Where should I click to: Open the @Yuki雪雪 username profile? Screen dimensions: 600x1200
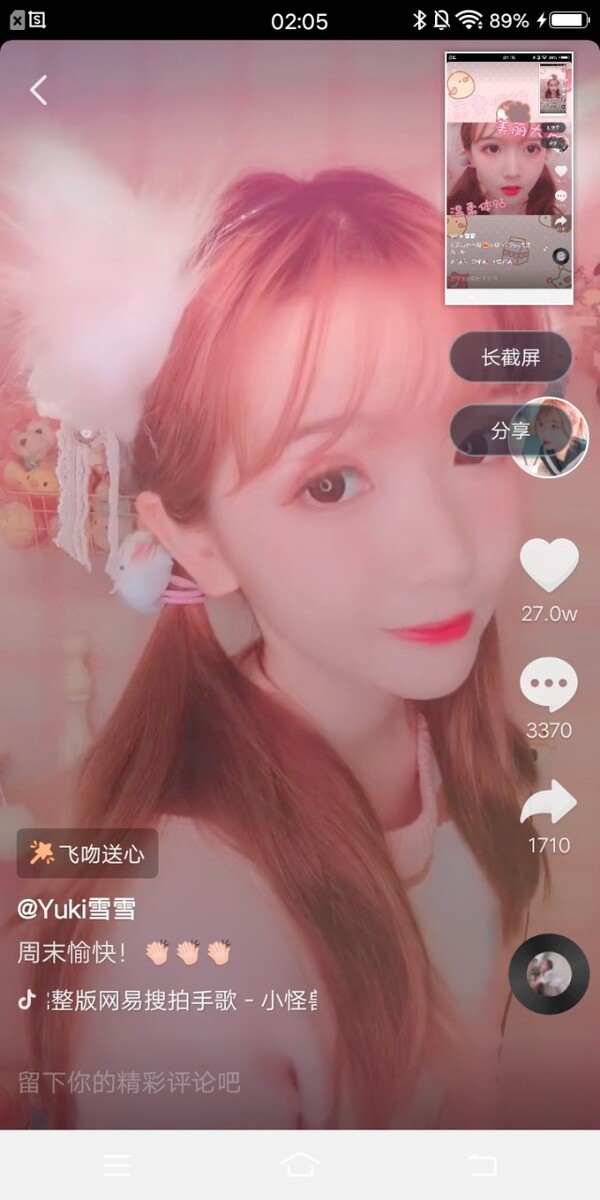point(76,909)
